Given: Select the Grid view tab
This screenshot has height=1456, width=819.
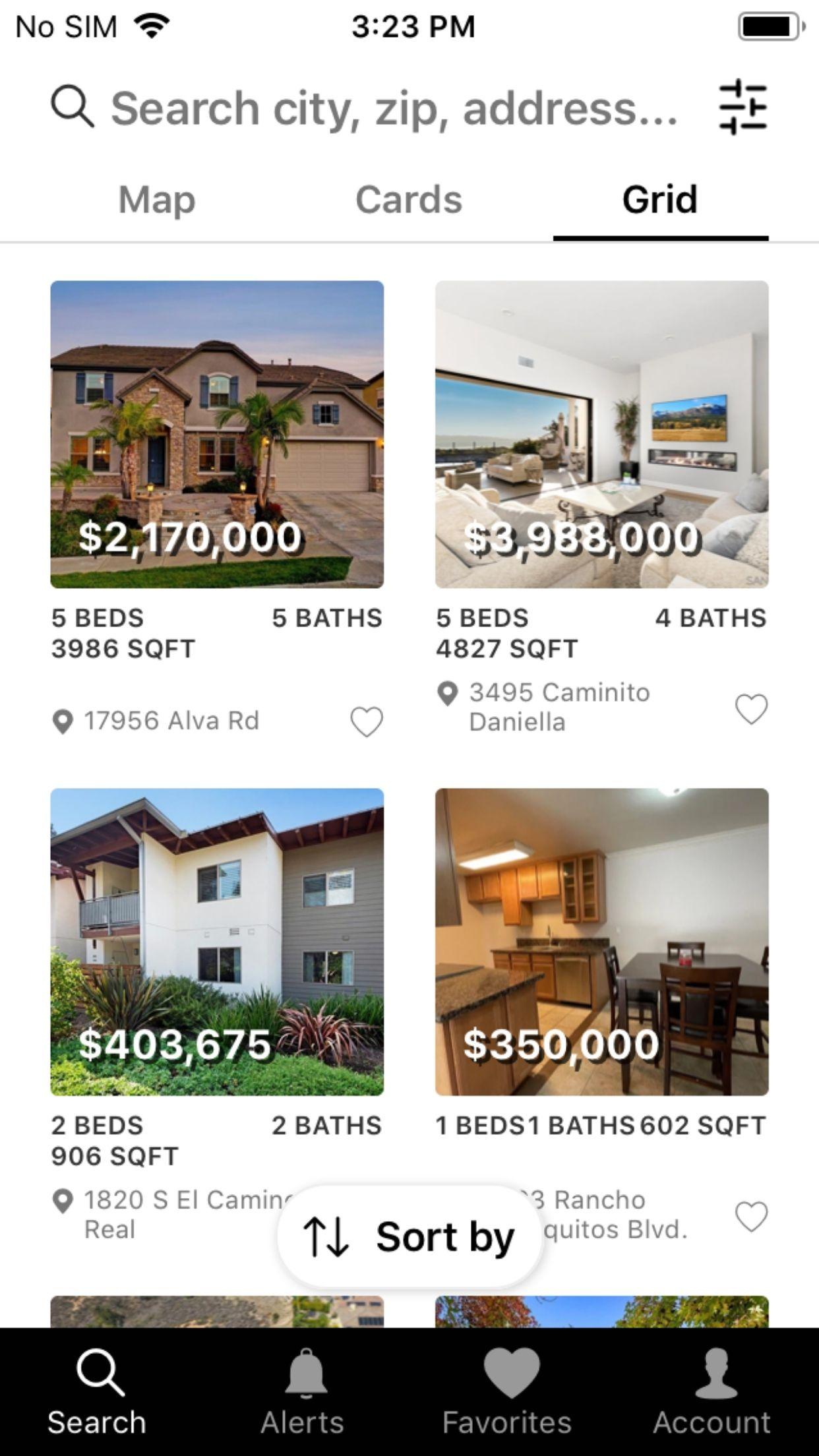Looking at the screenshot, I should 660,200.
